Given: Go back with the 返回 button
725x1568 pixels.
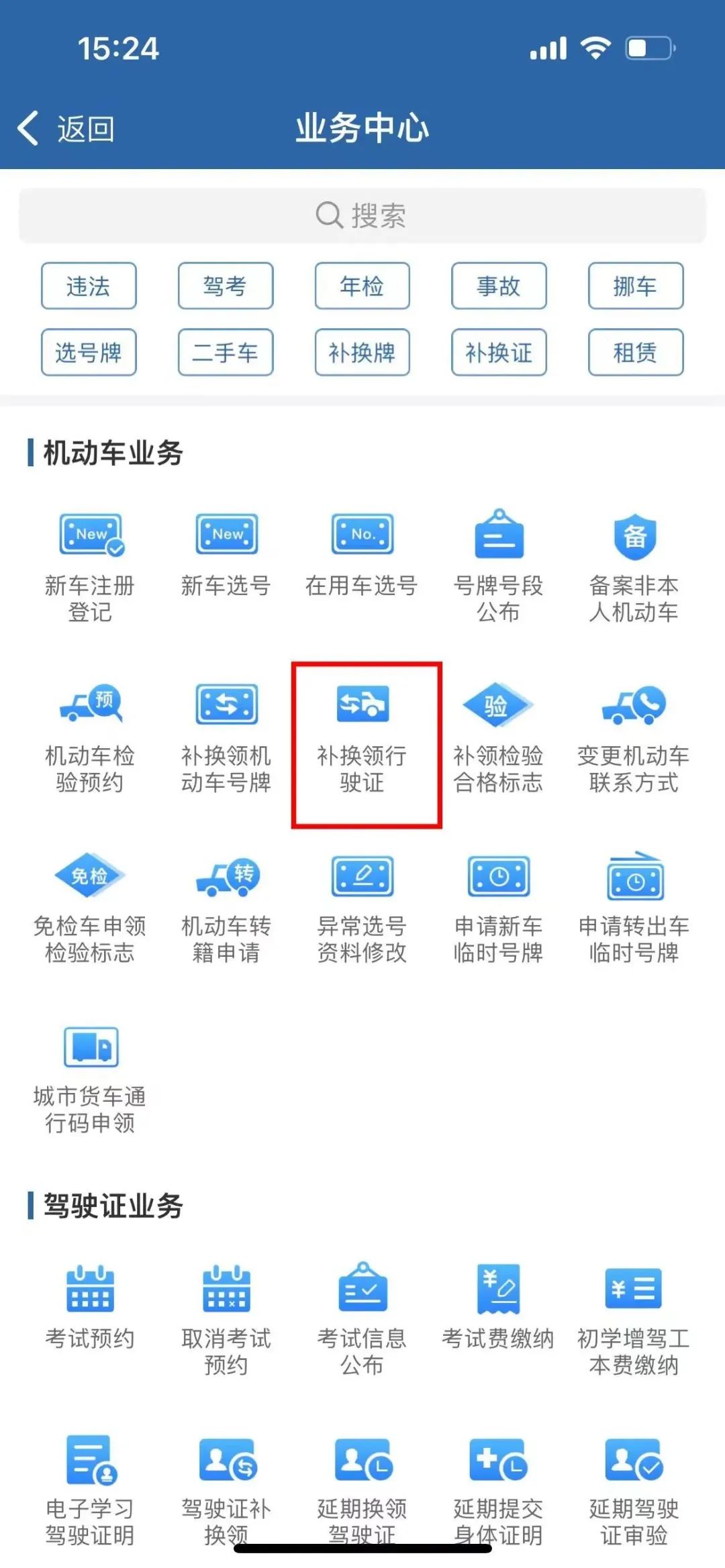Looking at the screenshot, I should tap(67, 128).
